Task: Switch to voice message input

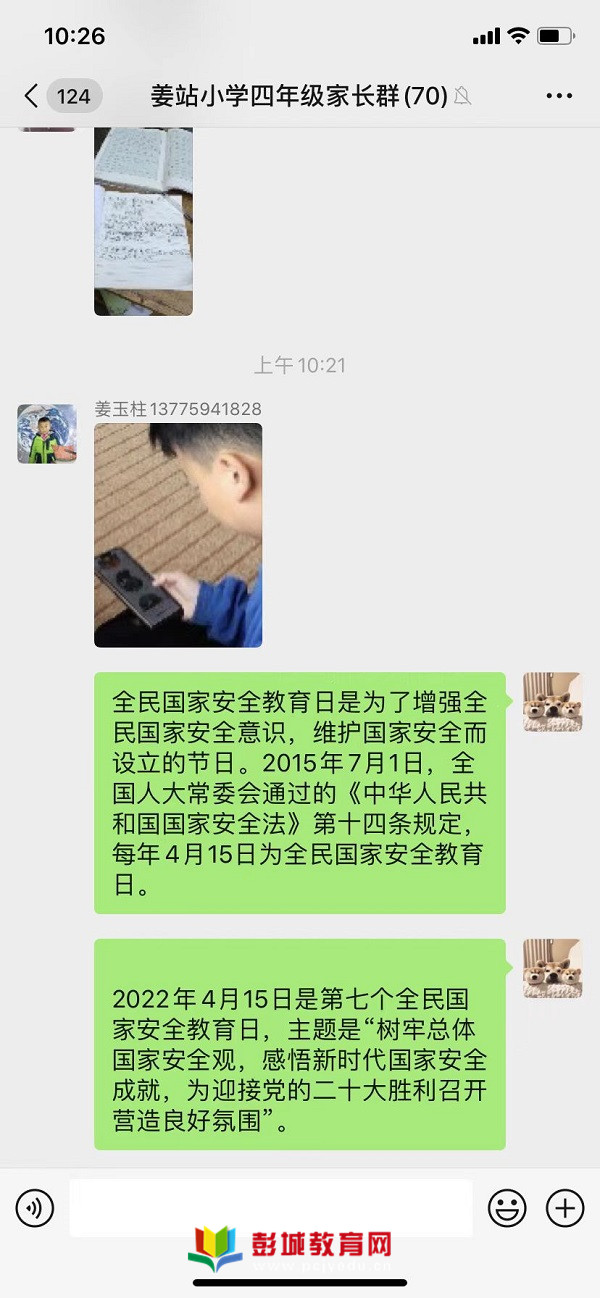Action: tap(35, 1209)
